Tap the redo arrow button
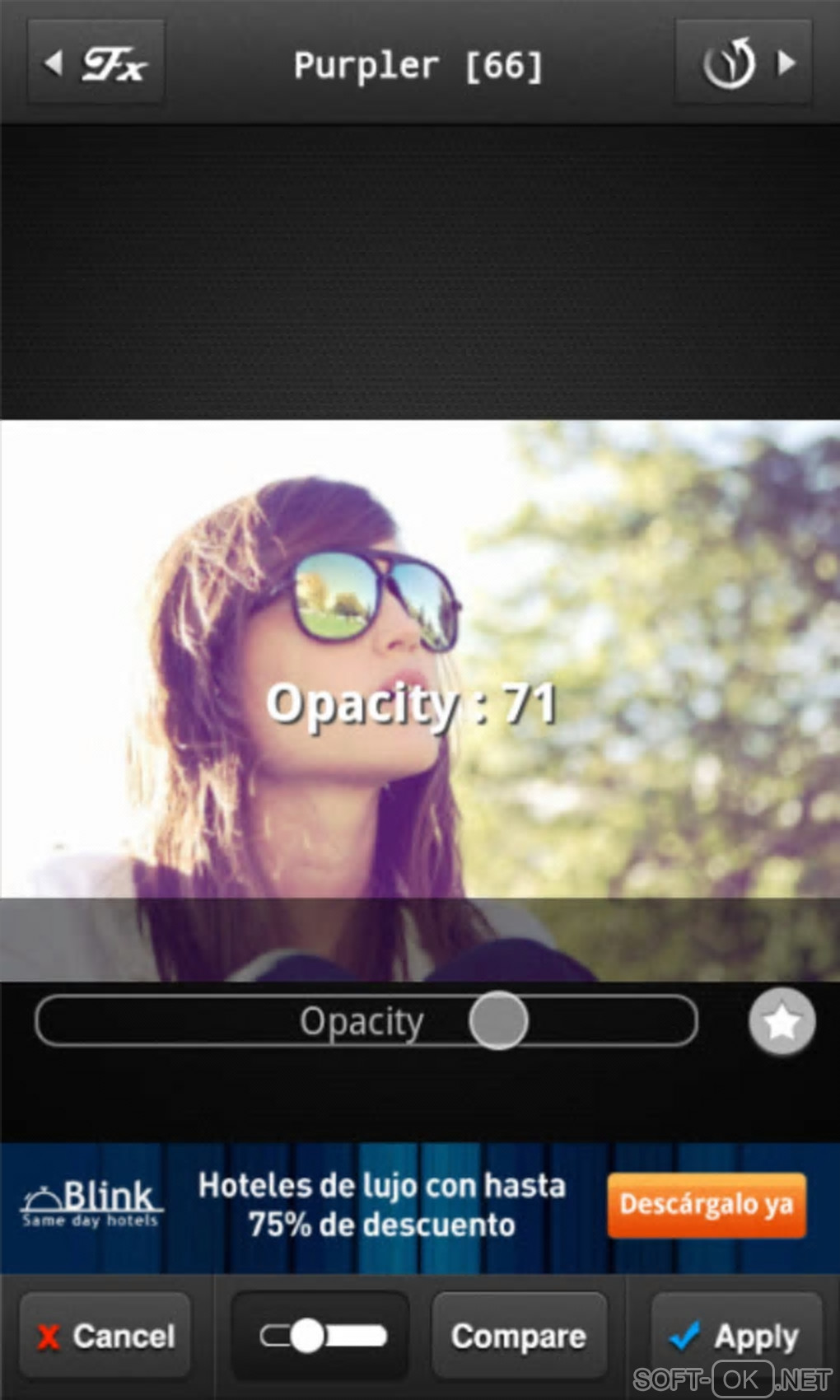This screenshot has height=1400, width=840. coord(744,63)
